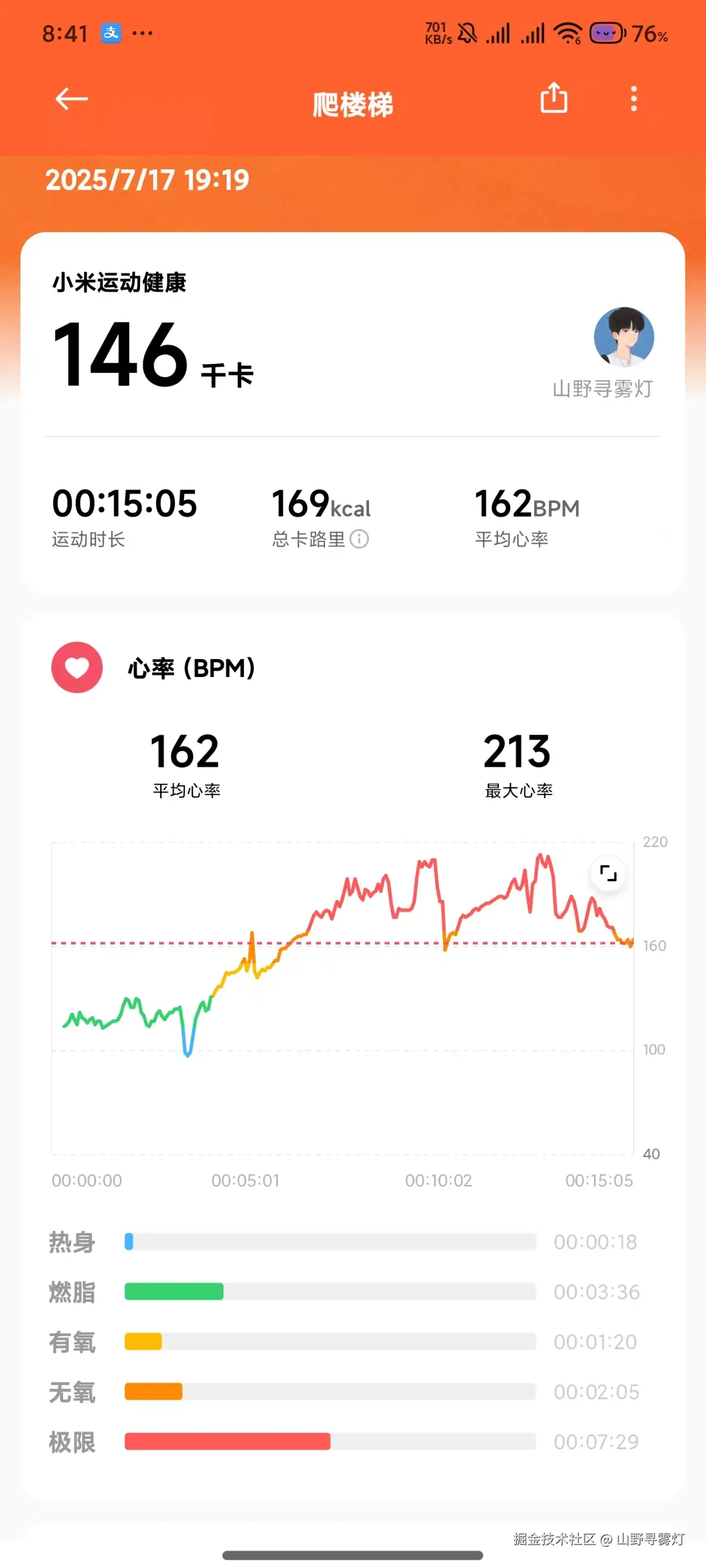Go back using the back arrow
The height and width of the screenshot is (1568, 706).
pos(70,99)
